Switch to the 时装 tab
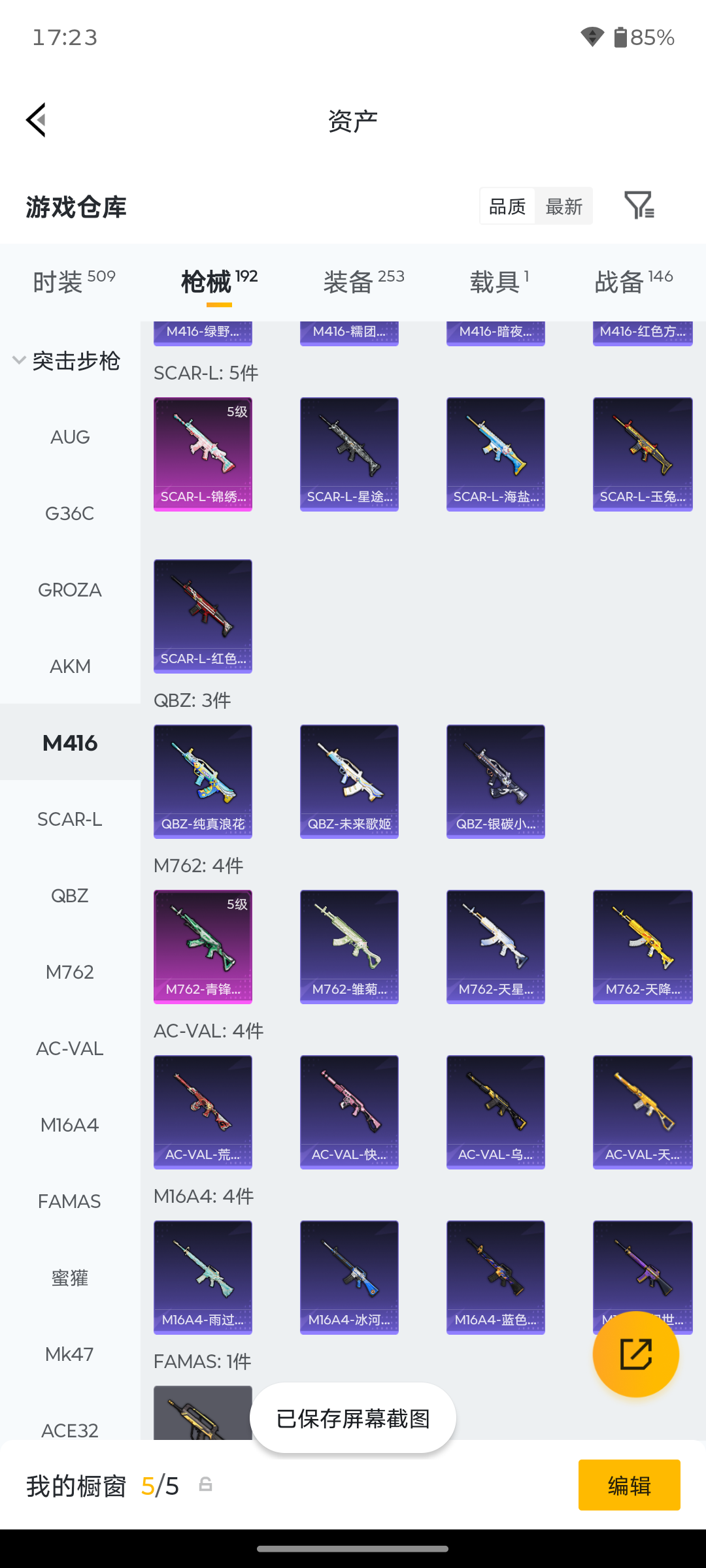The height and width of the screenshot is (1568, 706). click(74, 282)
